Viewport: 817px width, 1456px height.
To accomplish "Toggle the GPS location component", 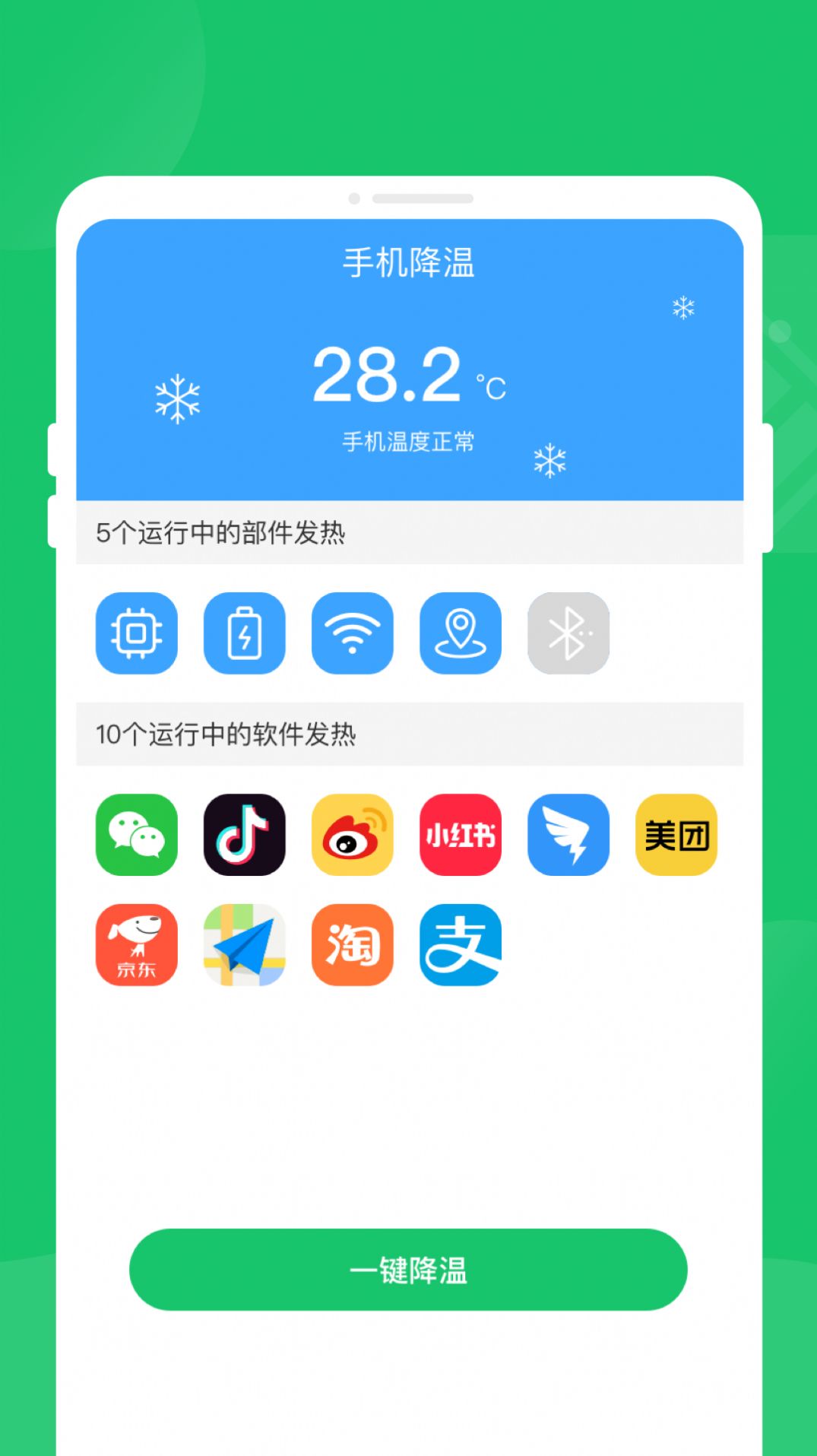I will pos(460,634).
